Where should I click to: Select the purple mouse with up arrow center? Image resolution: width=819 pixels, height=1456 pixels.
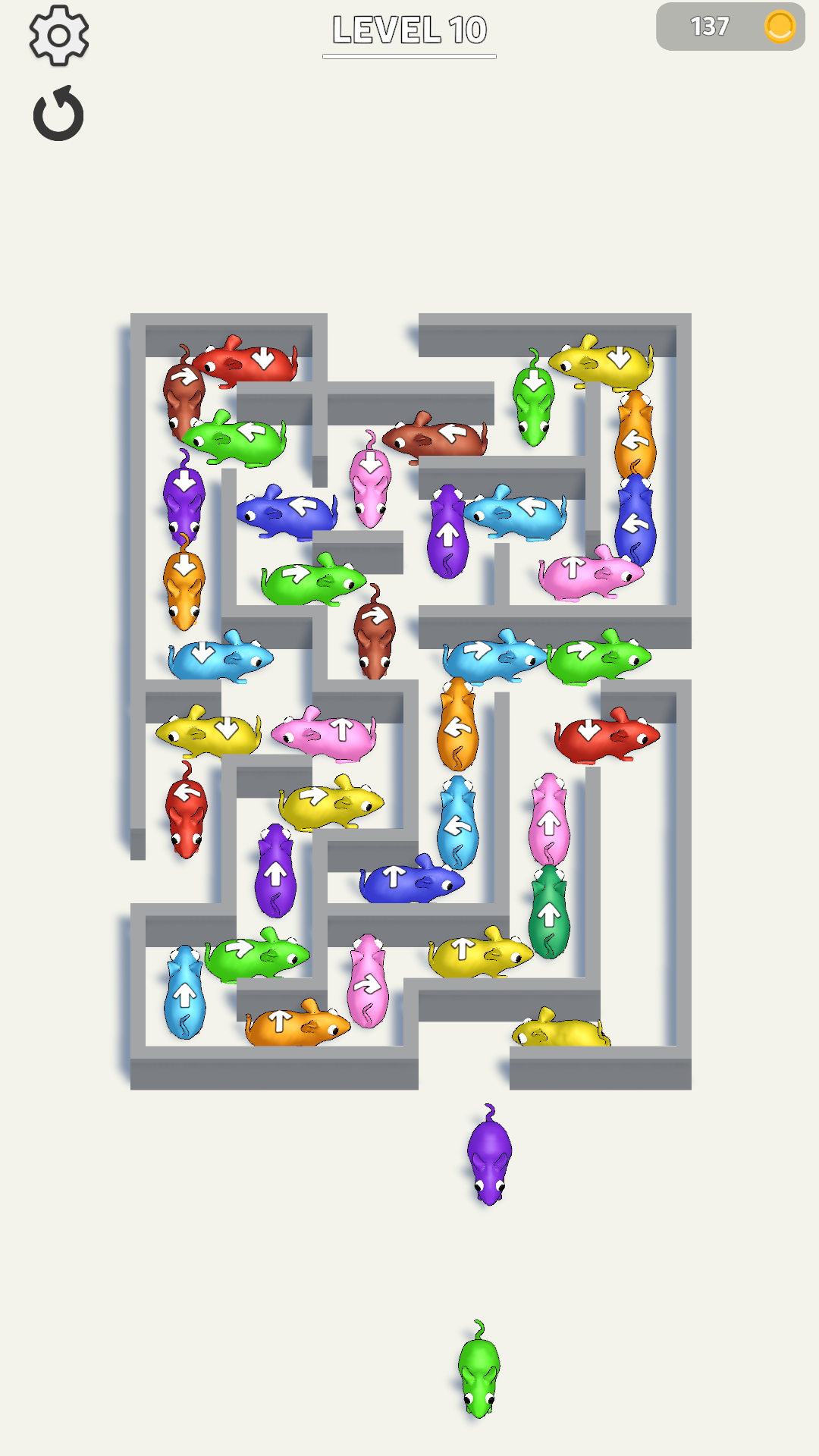point(447,531)
